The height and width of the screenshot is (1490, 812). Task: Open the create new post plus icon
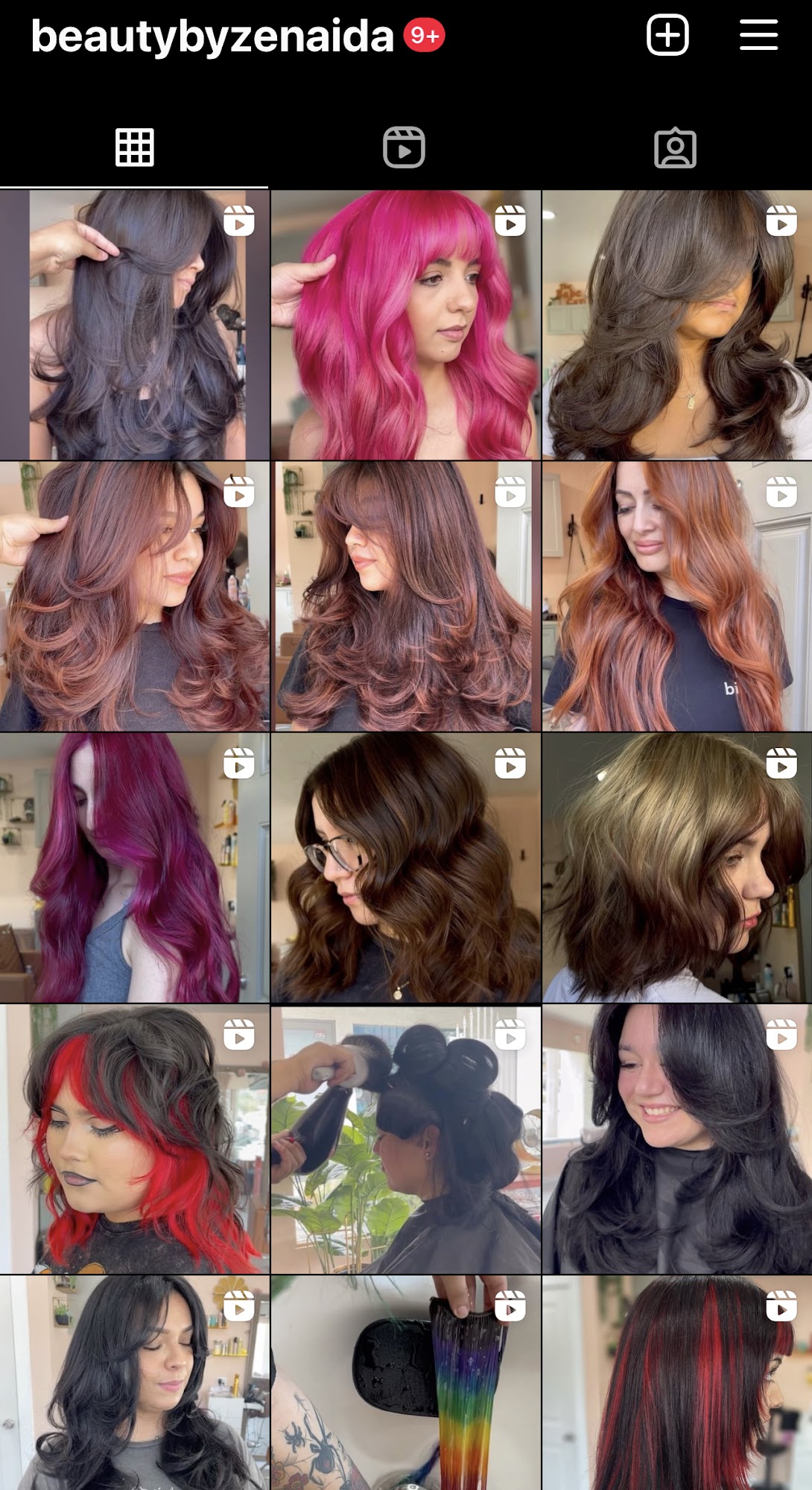point(667,35)
